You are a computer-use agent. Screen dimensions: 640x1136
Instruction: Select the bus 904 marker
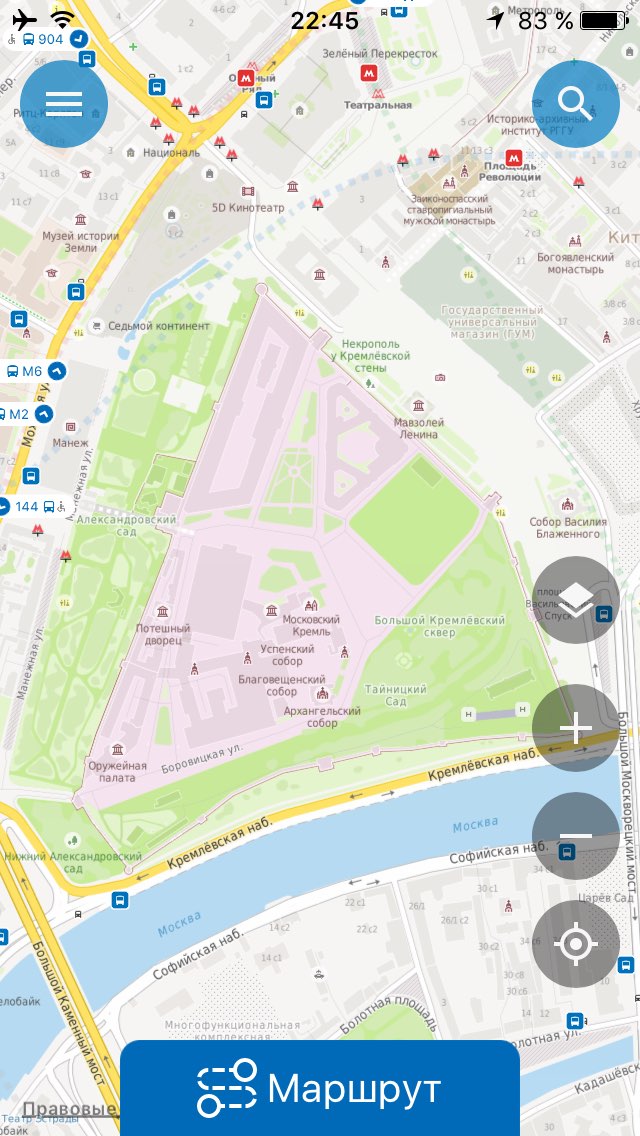pos(45,39)
